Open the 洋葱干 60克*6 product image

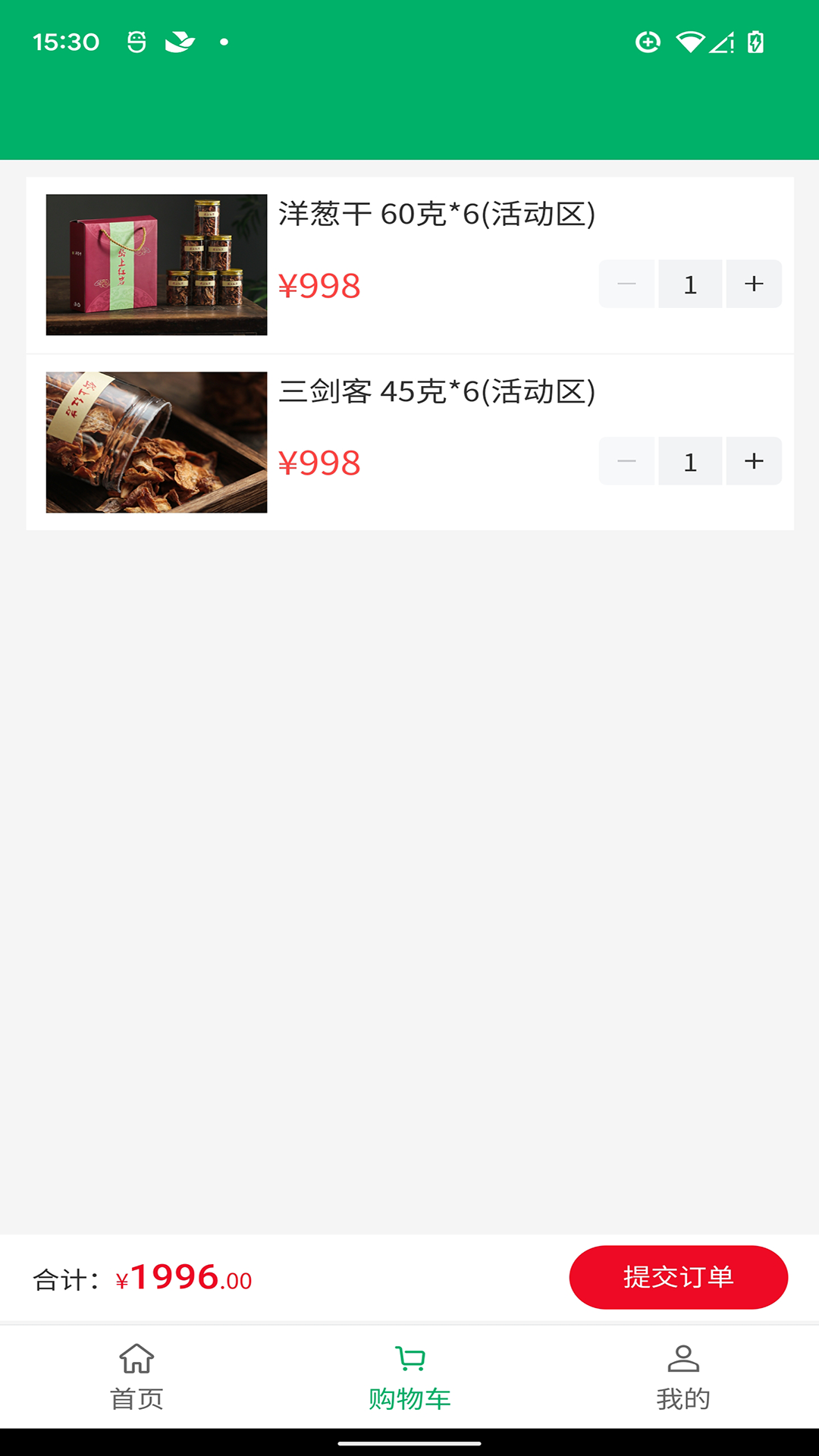coord(156,265)
